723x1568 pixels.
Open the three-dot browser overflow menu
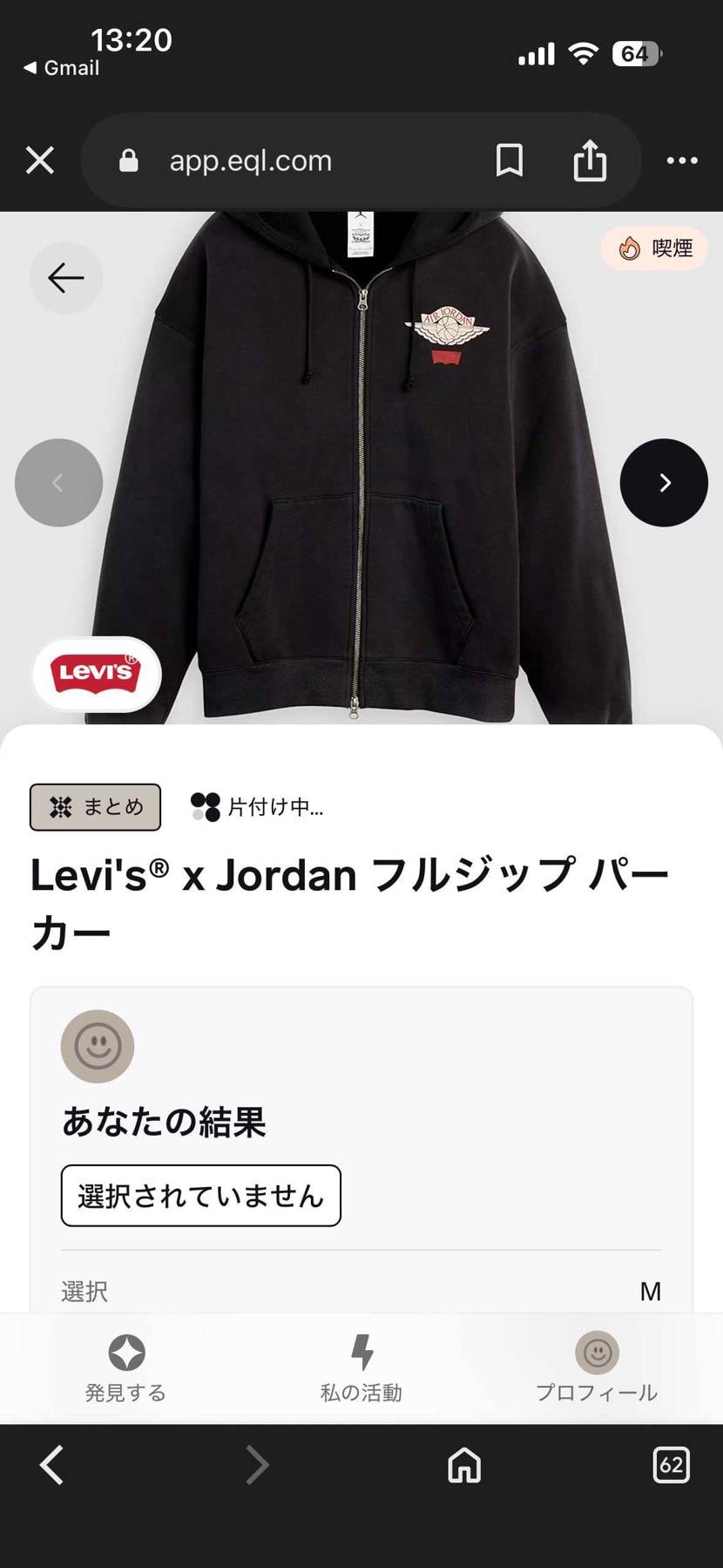pyautogui.click(x=680, y=160)
